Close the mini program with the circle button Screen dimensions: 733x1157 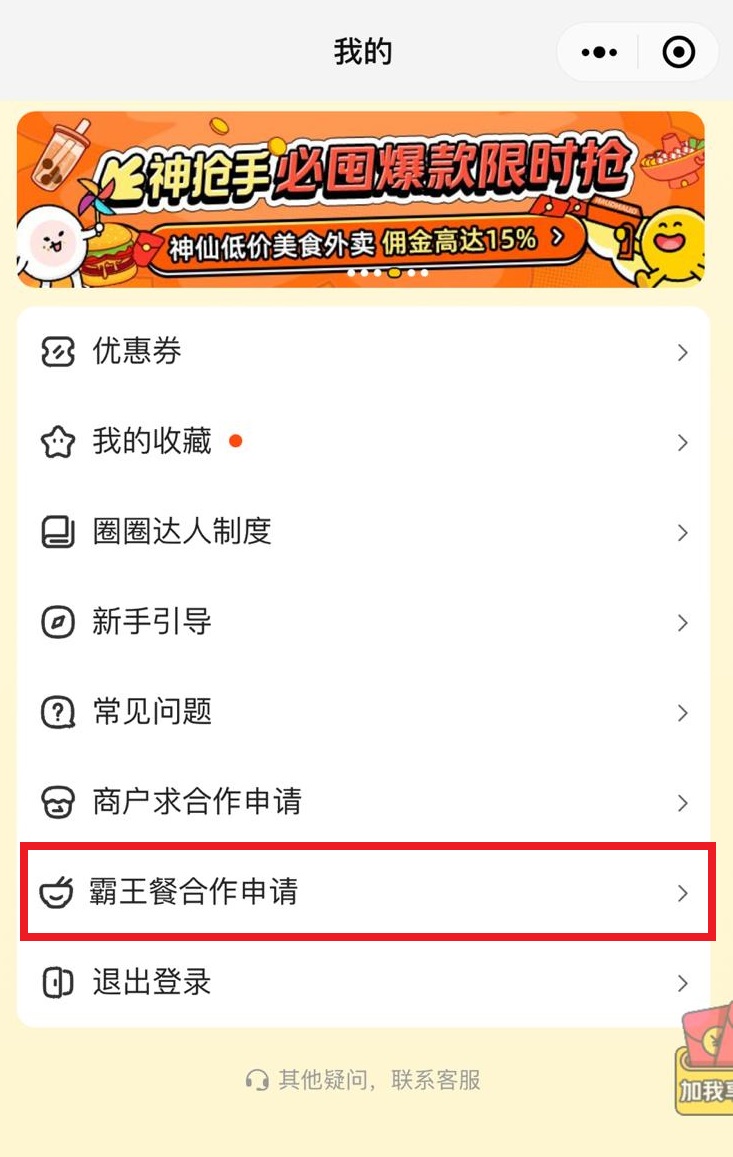pyautogui.click(x=679, y=52)
